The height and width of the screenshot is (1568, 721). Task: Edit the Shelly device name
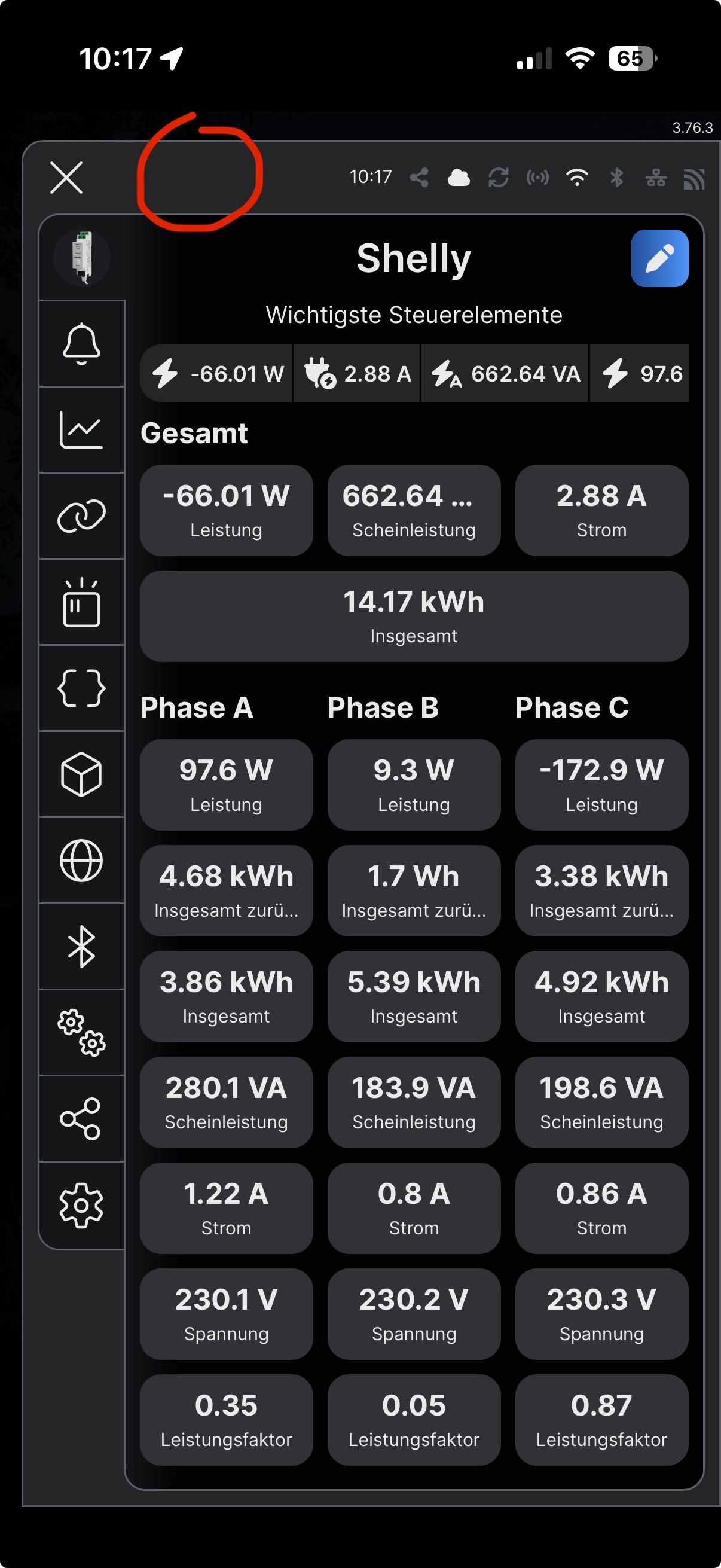click(x=659, y=258)
